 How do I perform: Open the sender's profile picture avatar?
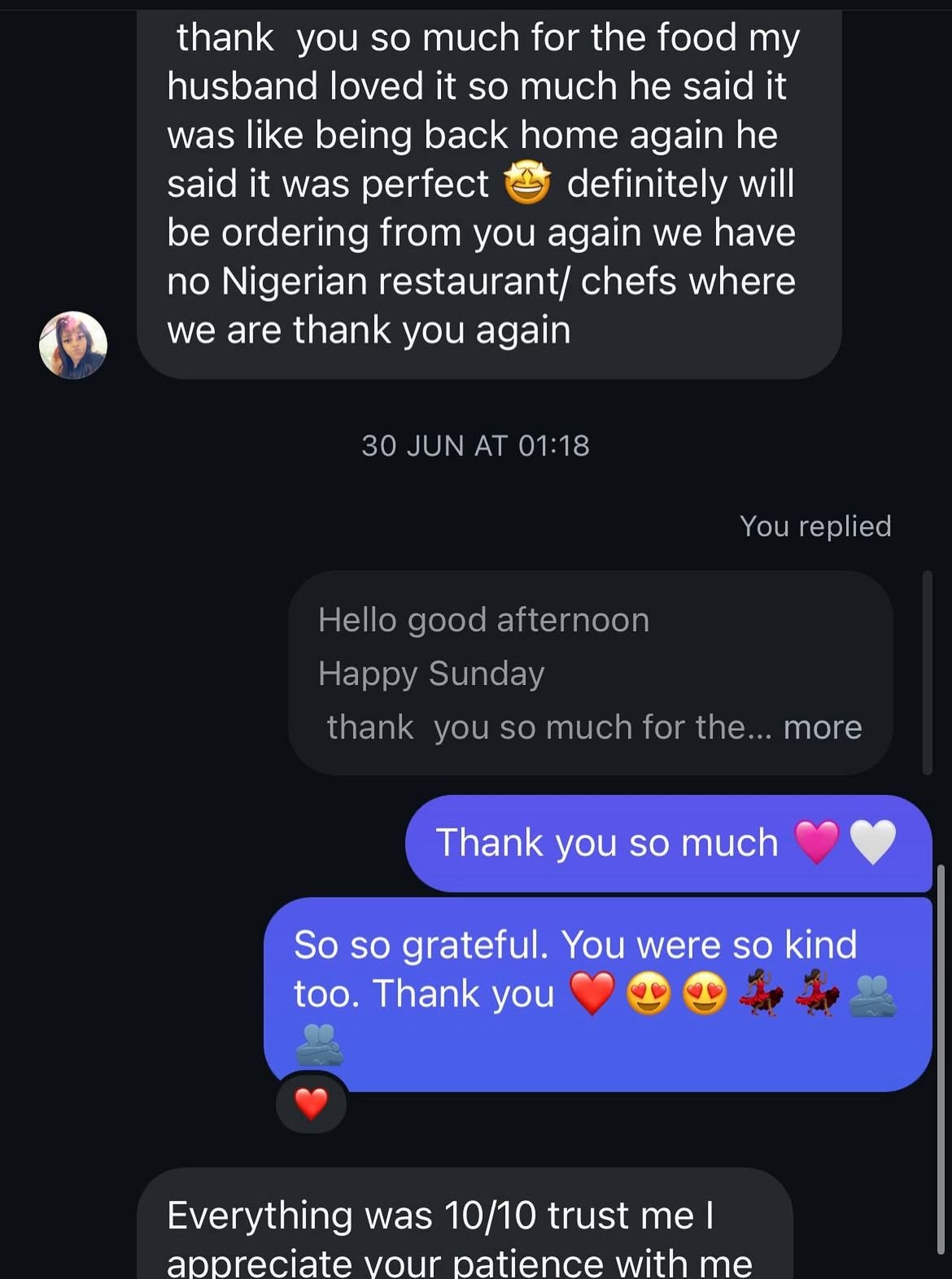[x=73, y=345]
